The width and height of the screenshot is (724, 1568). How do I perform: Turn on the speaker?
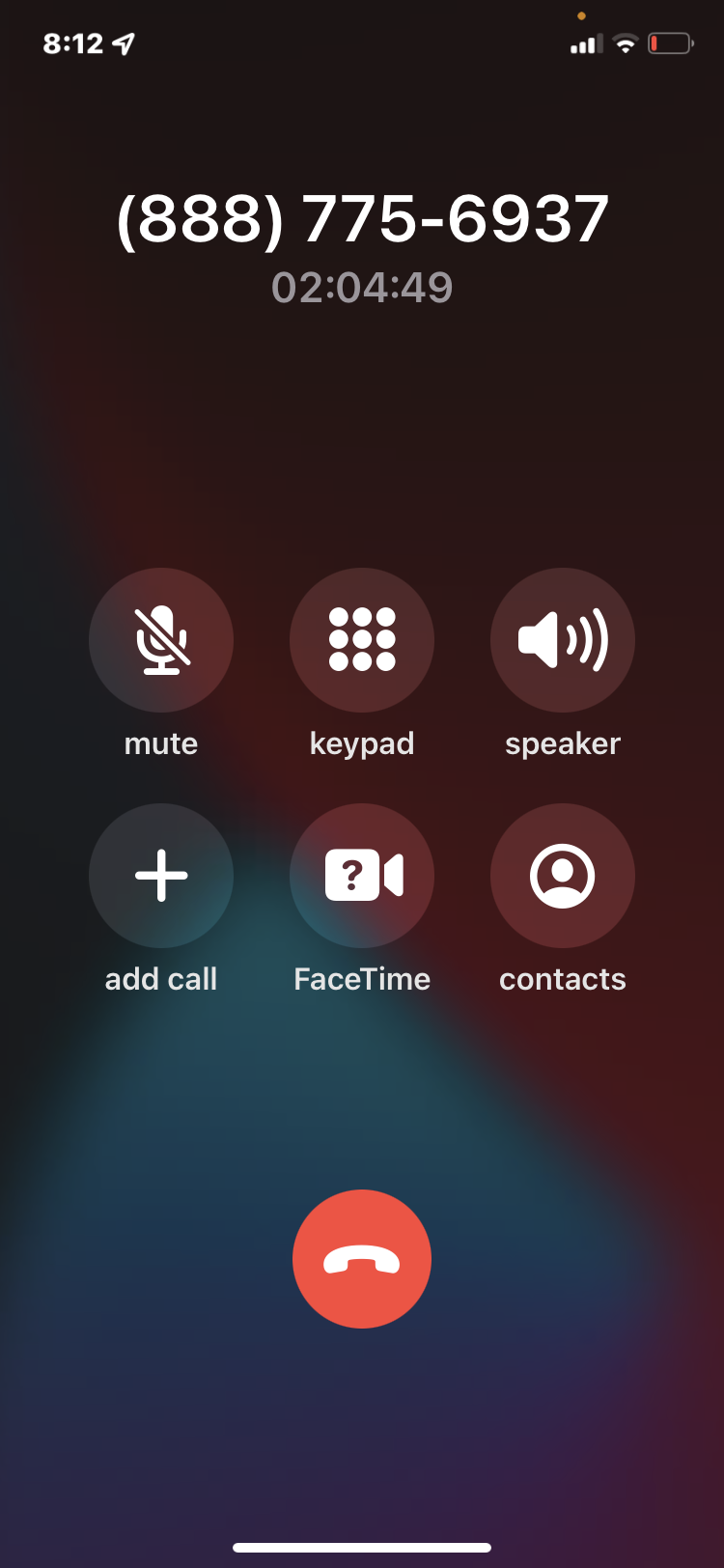pos(563,640)
